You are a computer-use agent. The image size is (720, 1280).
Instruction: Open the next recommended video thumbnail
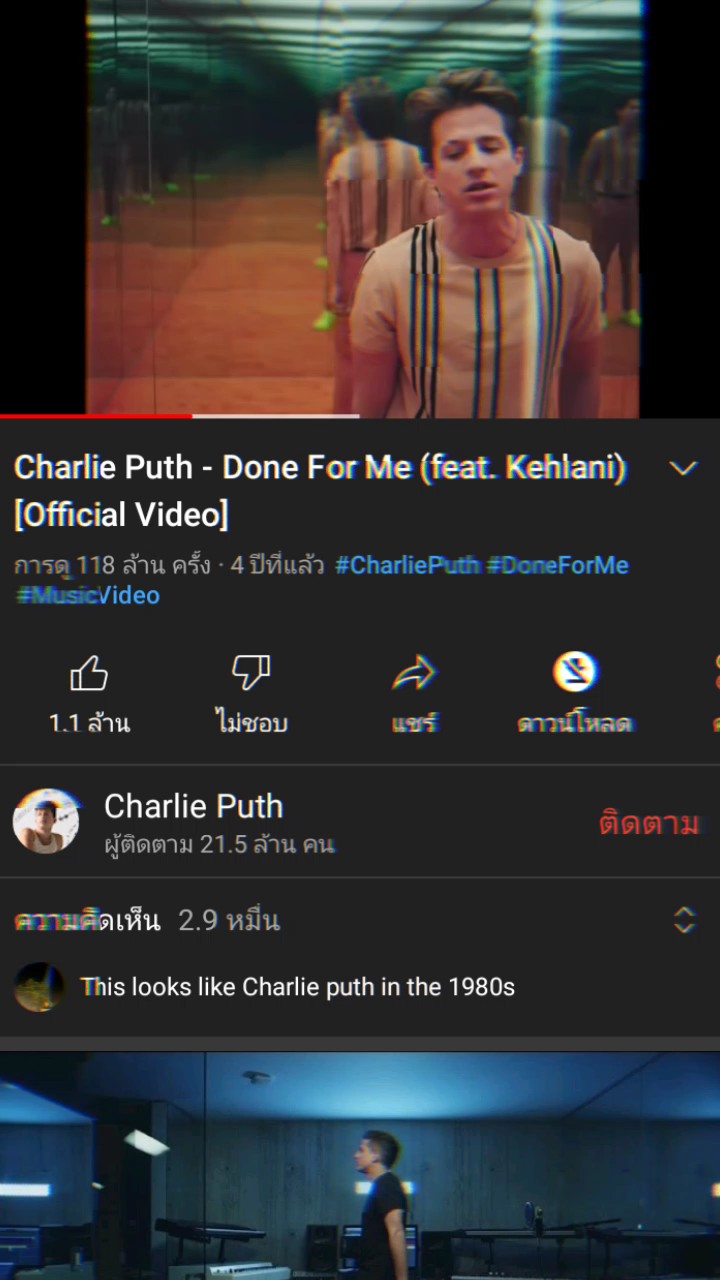pos(360,1165)
